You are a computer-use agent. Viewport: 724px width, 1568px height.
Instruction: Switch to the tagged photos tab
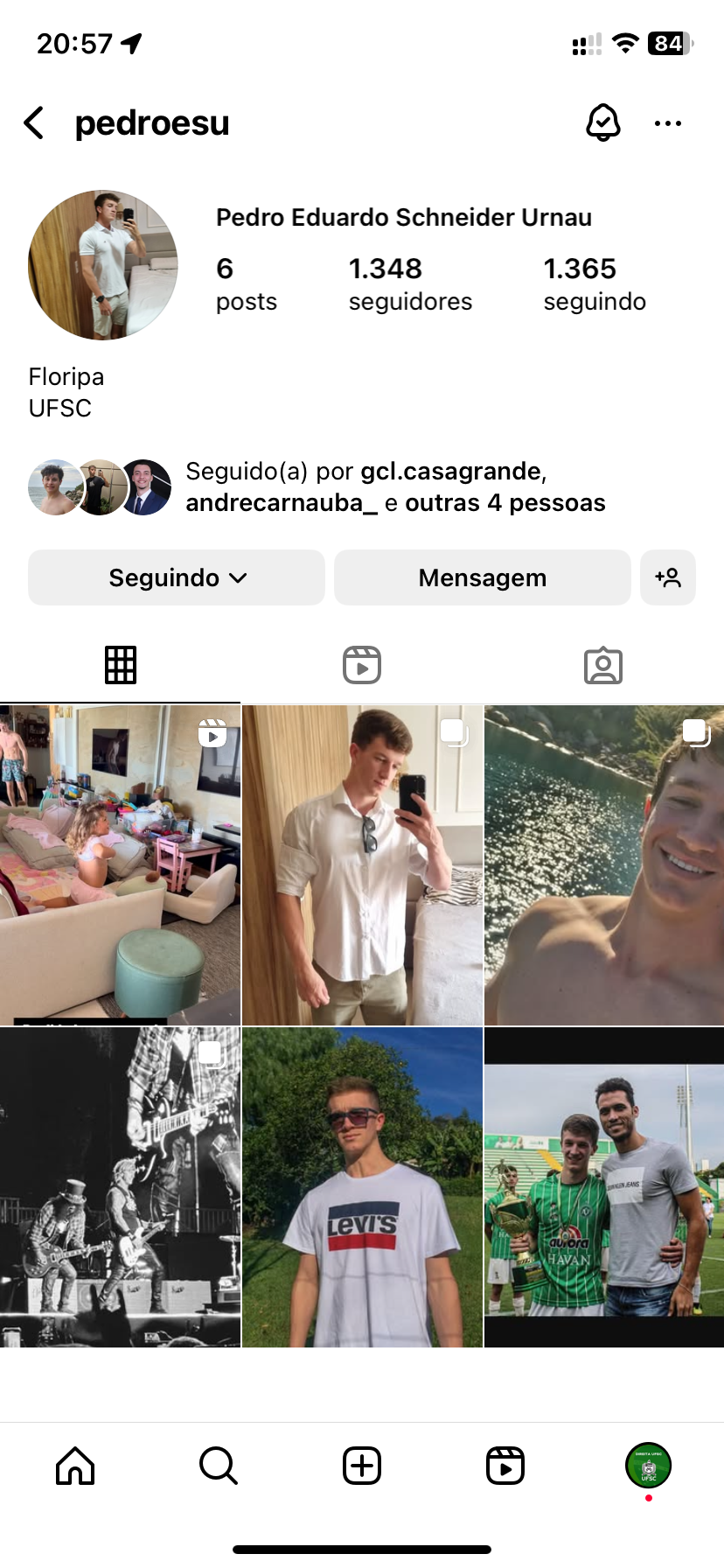click(x=602, y=665)
